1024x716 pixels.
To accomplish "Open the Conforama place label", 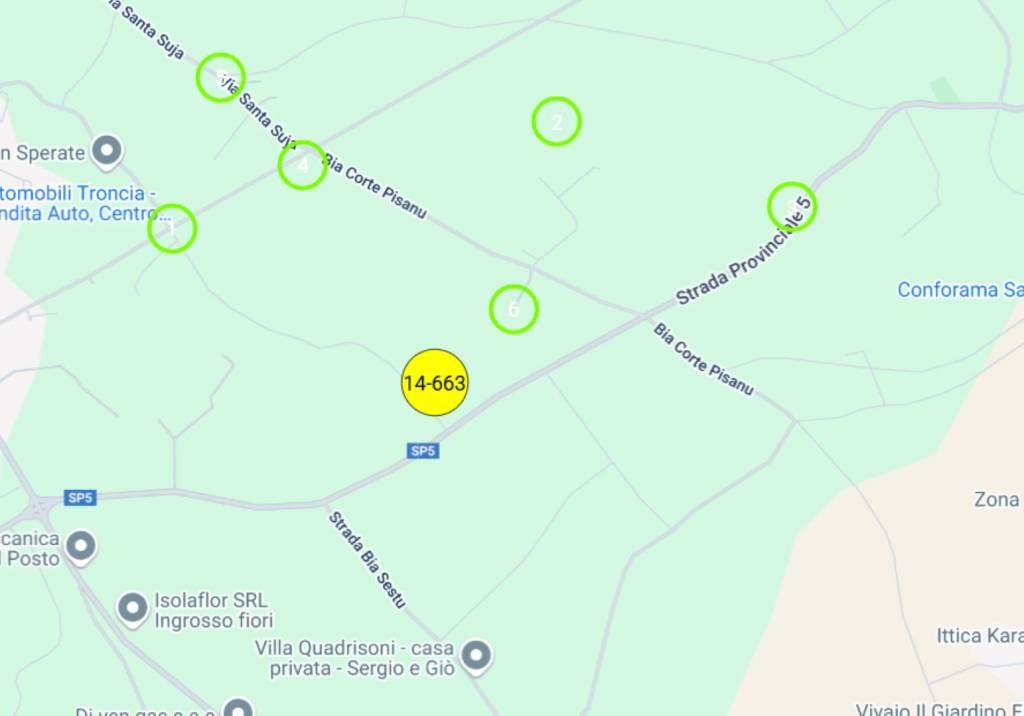I will click(959, 290).
